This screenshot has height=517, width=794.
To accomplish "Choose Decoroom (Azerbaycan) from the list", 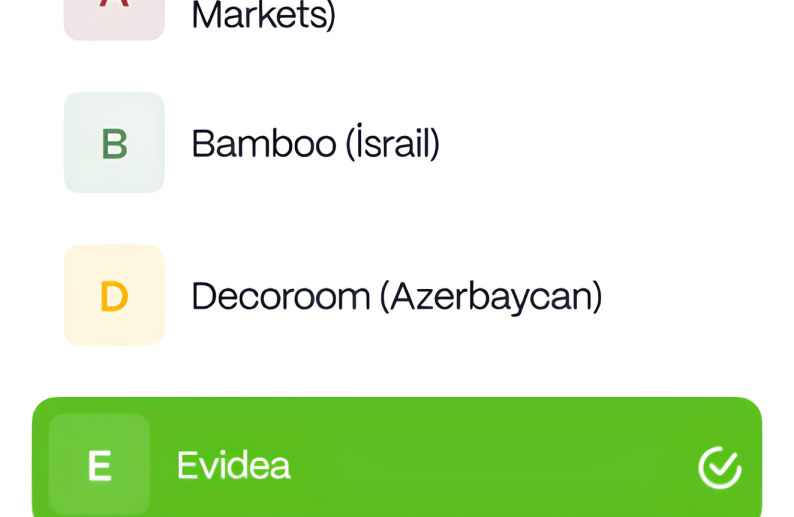I will click(x=396, y=296).
